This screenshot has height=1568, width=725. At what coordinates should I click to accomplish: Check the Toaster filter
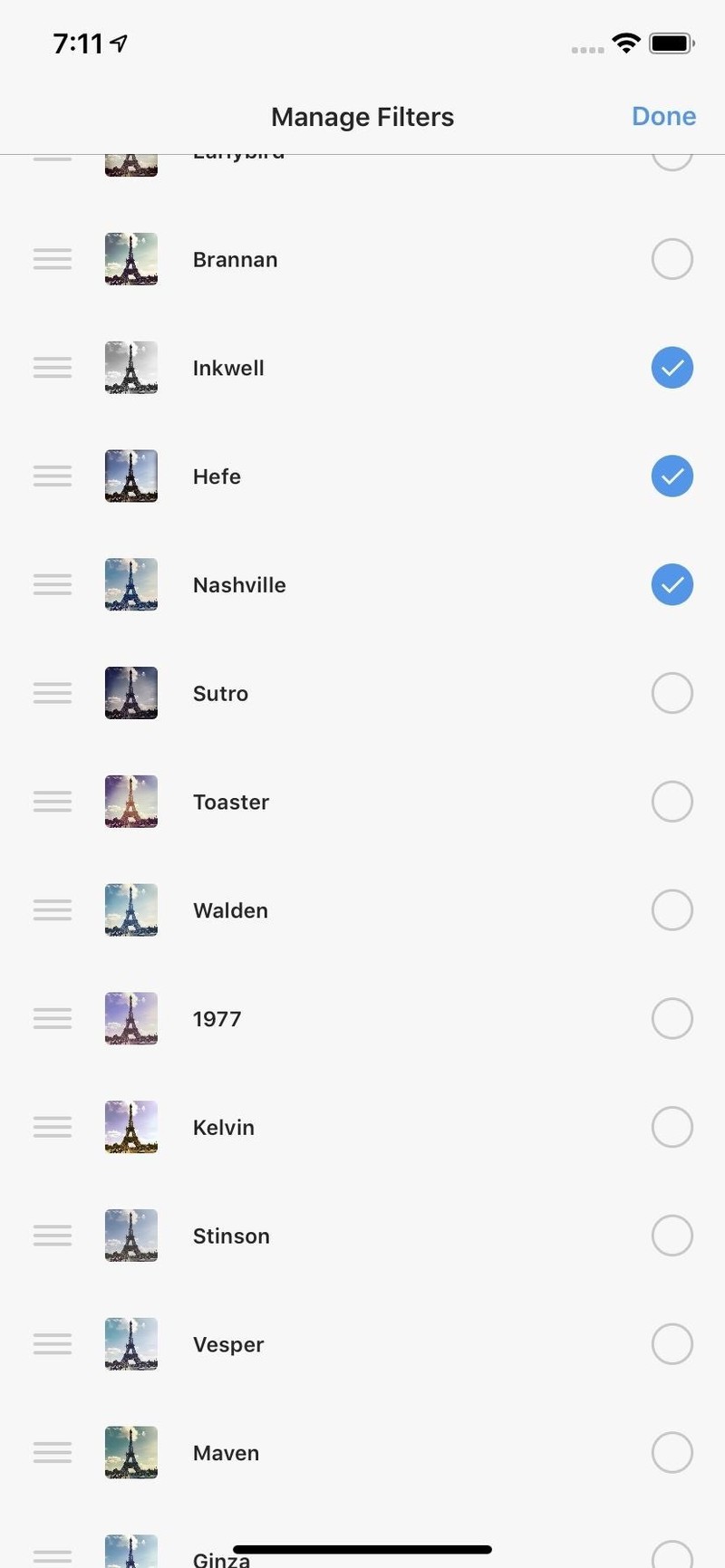[x=672, y=802]
